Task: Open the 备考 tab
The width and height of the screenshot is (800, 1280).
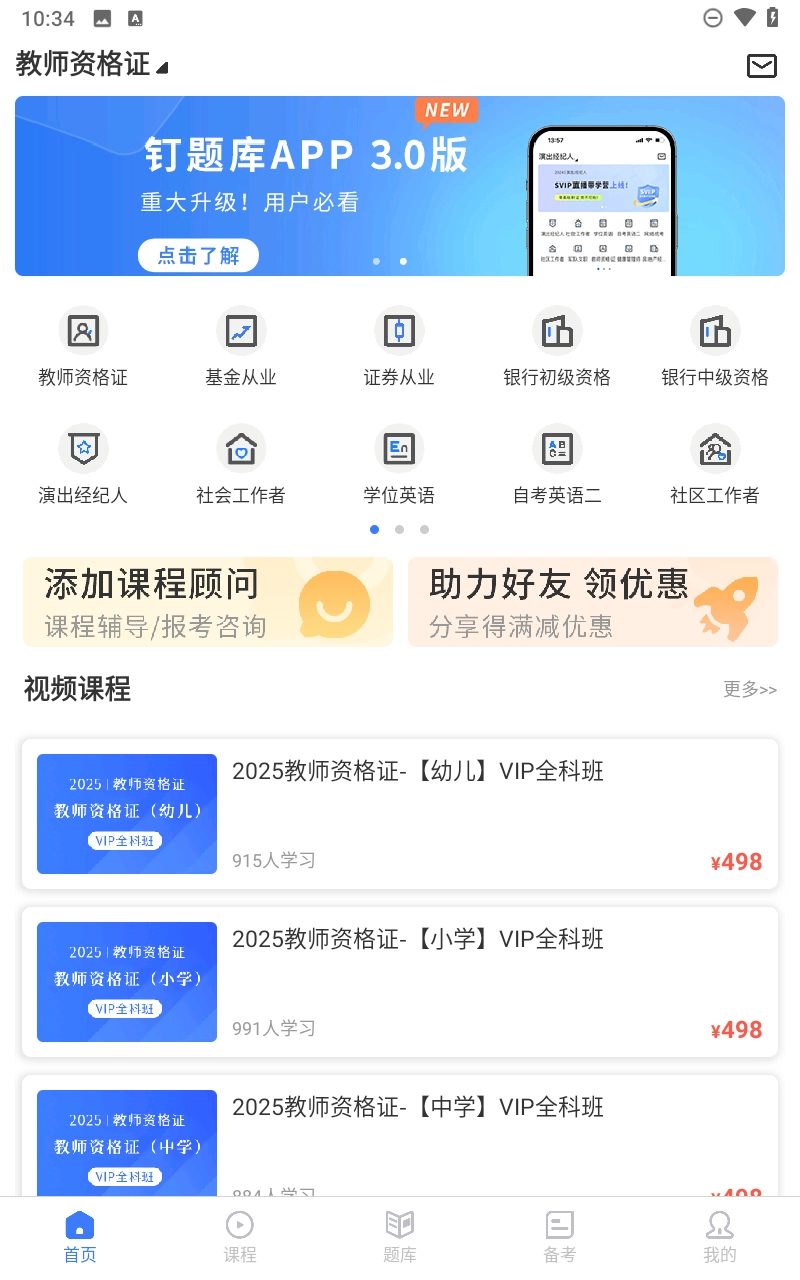Action: (560, 1234)
